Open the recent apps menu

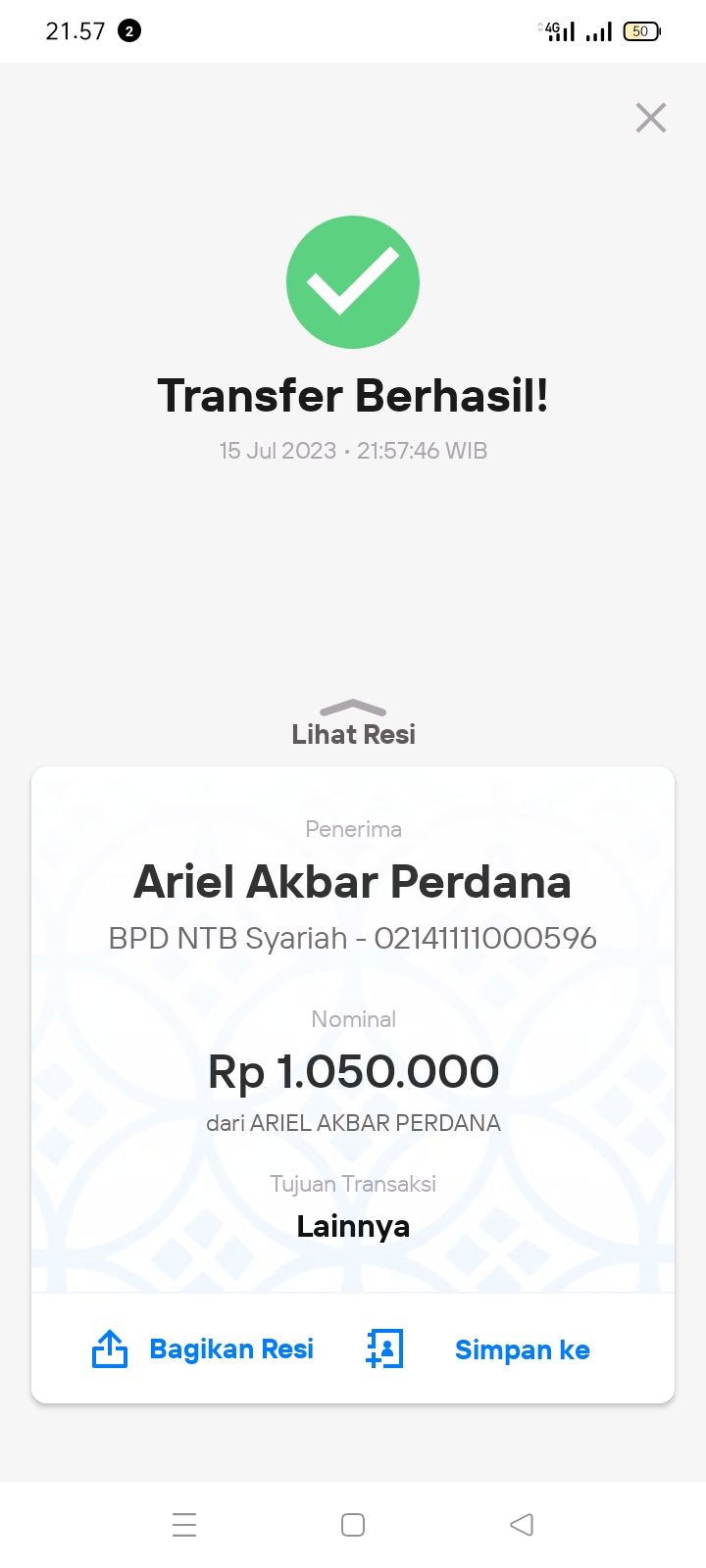click(184, 1525)
